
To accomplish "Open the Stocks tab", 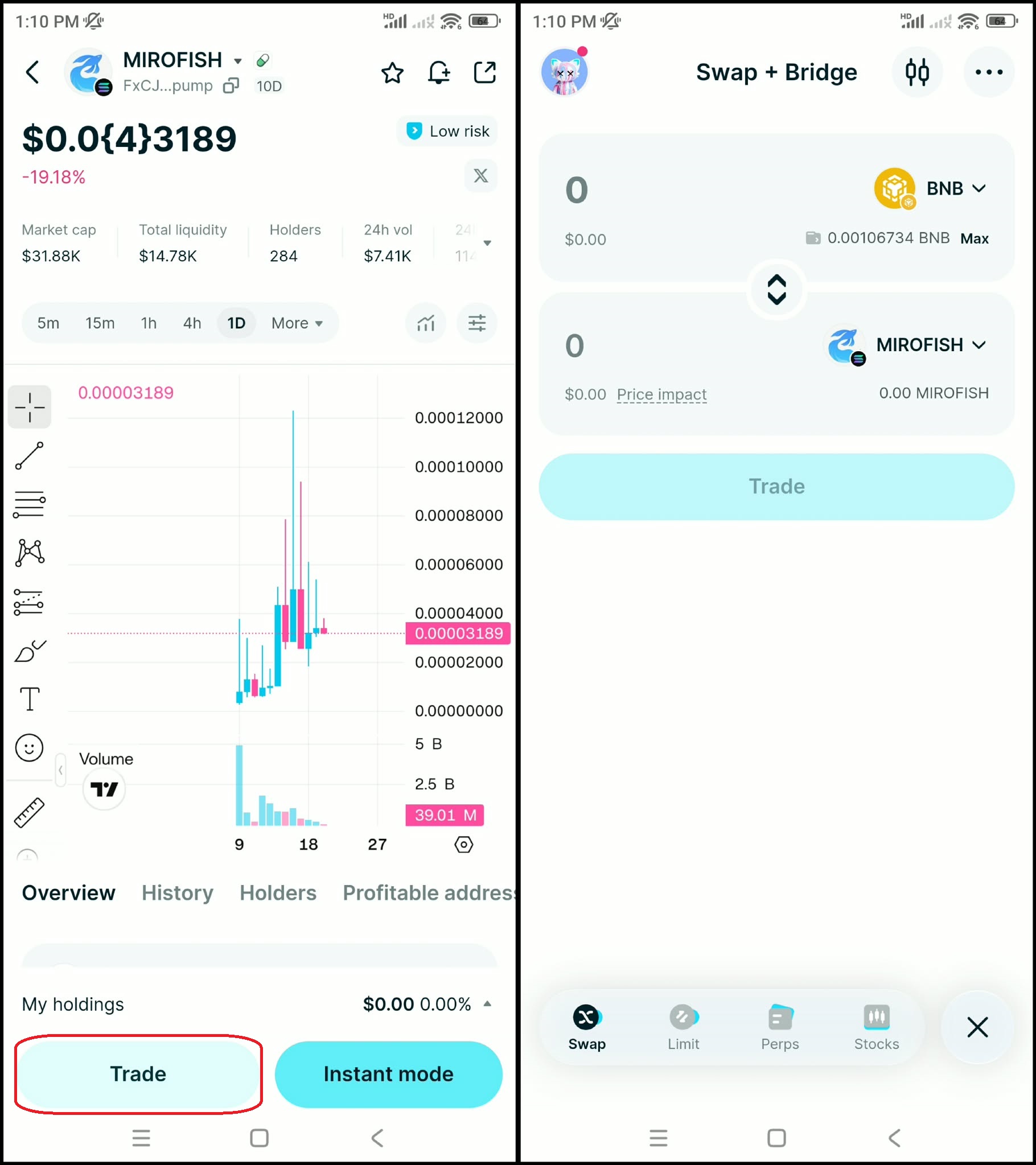I will click(x=877, y=1027).
